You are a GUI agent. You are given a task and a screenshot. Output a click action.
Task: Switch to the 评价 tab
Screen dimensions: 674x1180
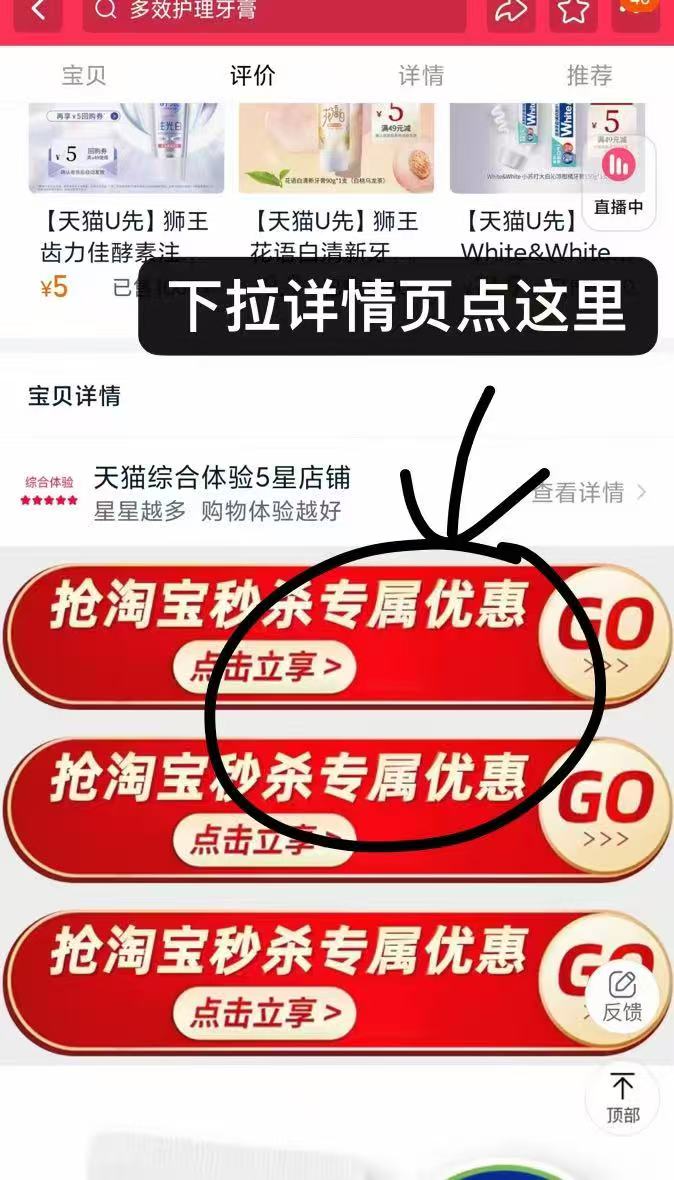(252, 75)
